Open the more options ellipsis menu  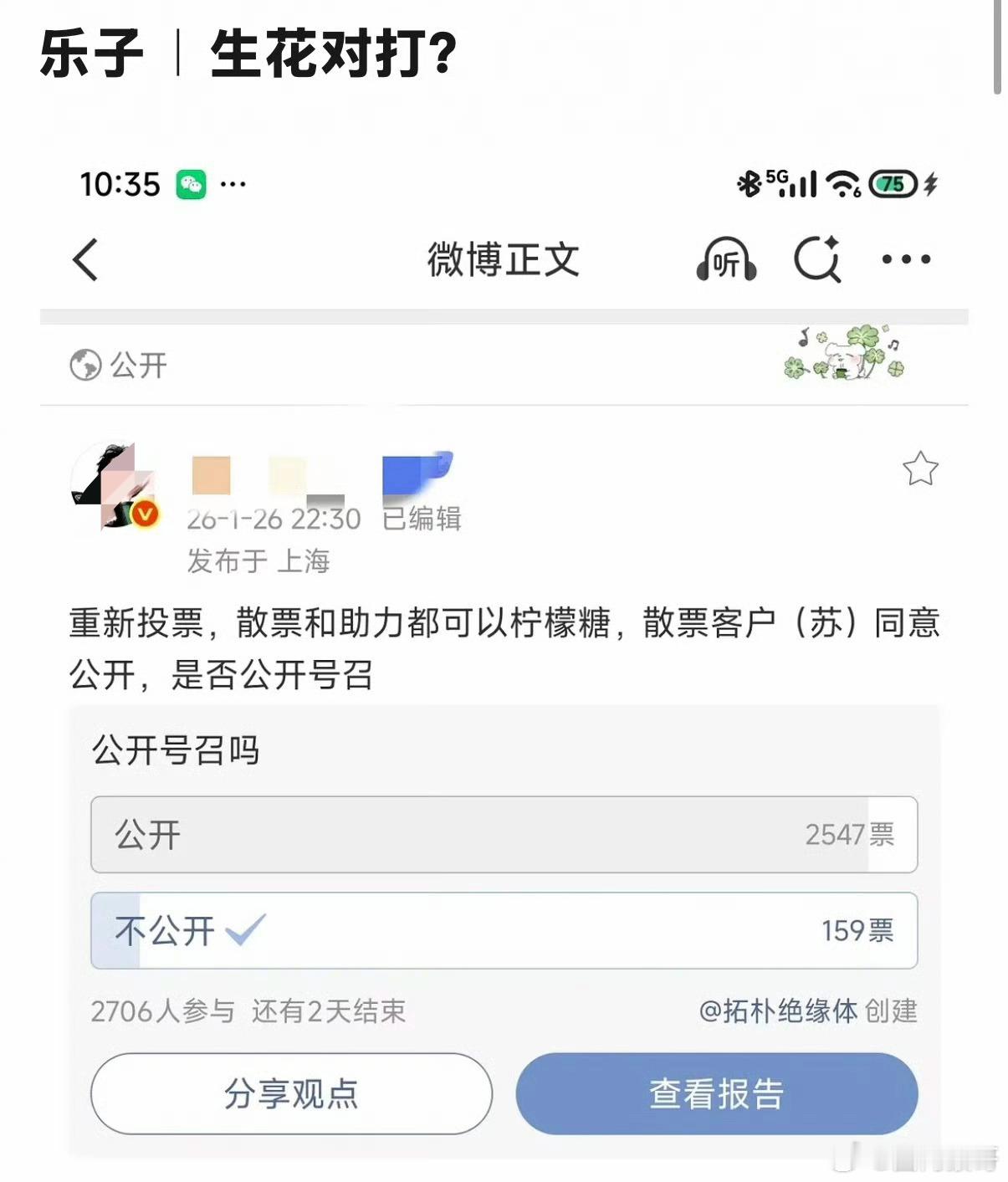(x=907, y=260)
